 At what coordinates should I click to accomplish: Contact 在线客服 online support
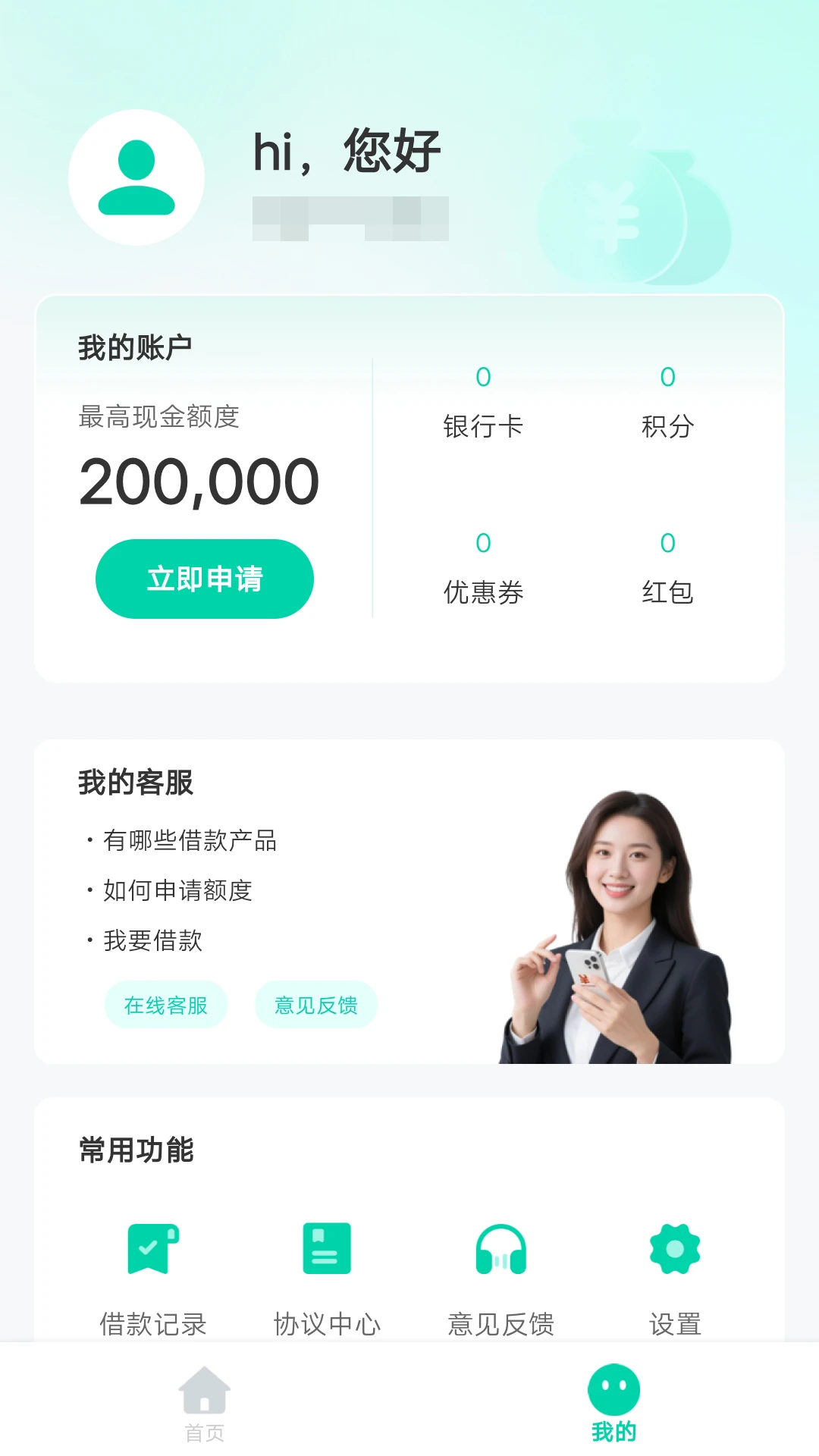(x=166, y=1005)
